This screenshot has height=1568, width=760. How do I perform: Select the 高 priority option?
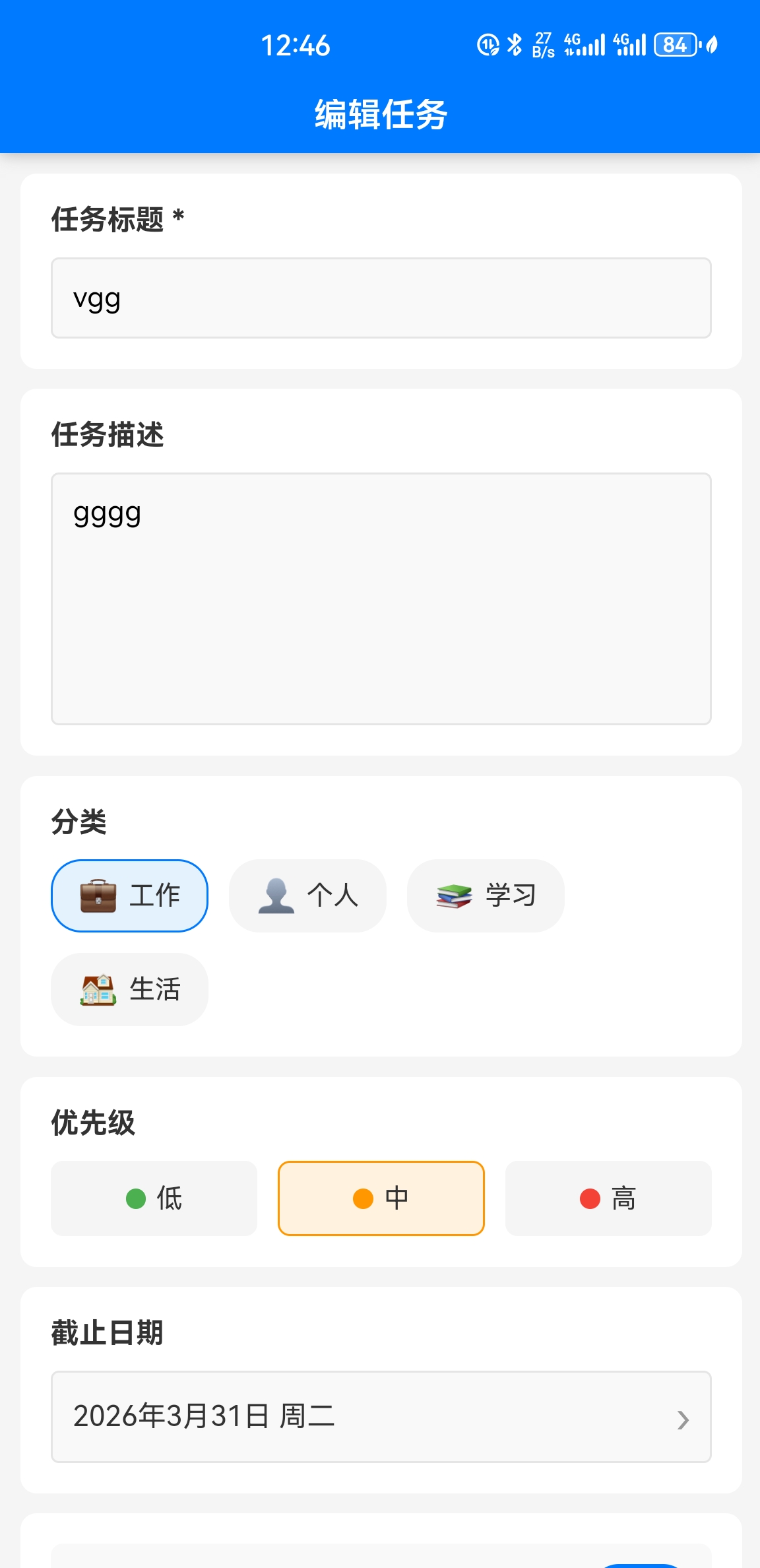(608, 1198)
